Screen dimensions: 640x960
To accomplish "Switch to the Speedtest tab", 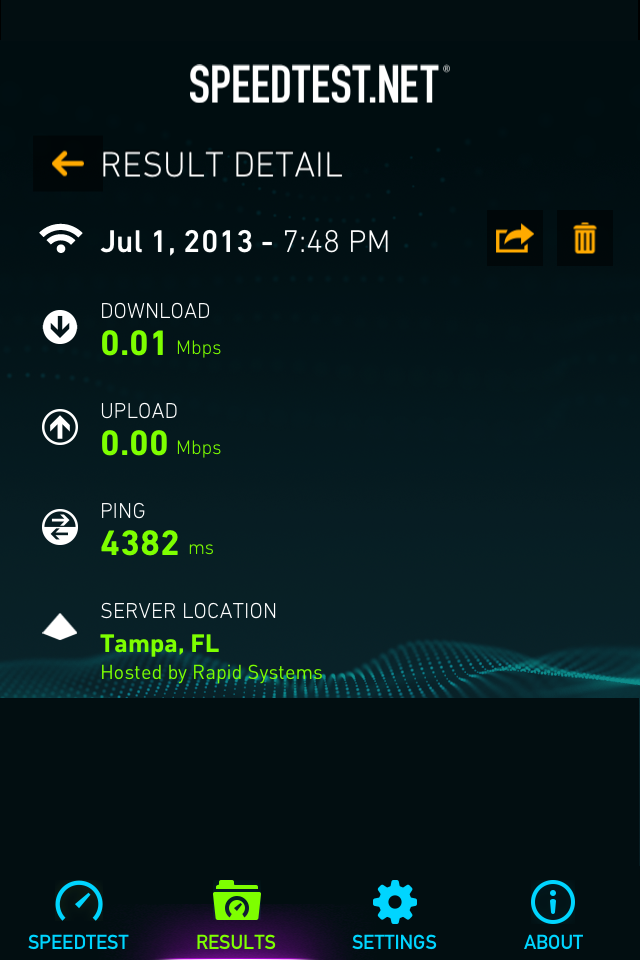I will click(78, 915).
